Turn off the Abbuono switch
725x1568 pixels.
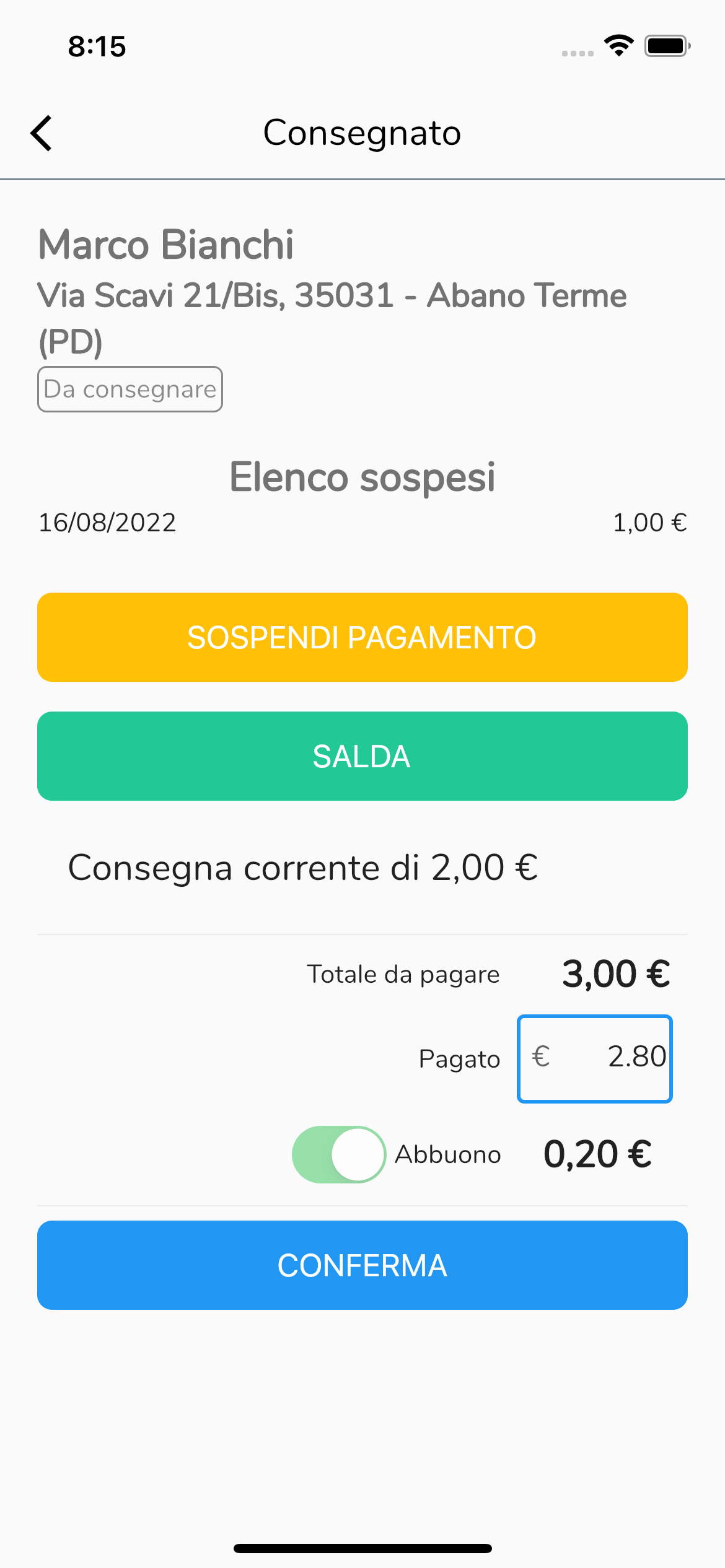[x=338, y=1154]
